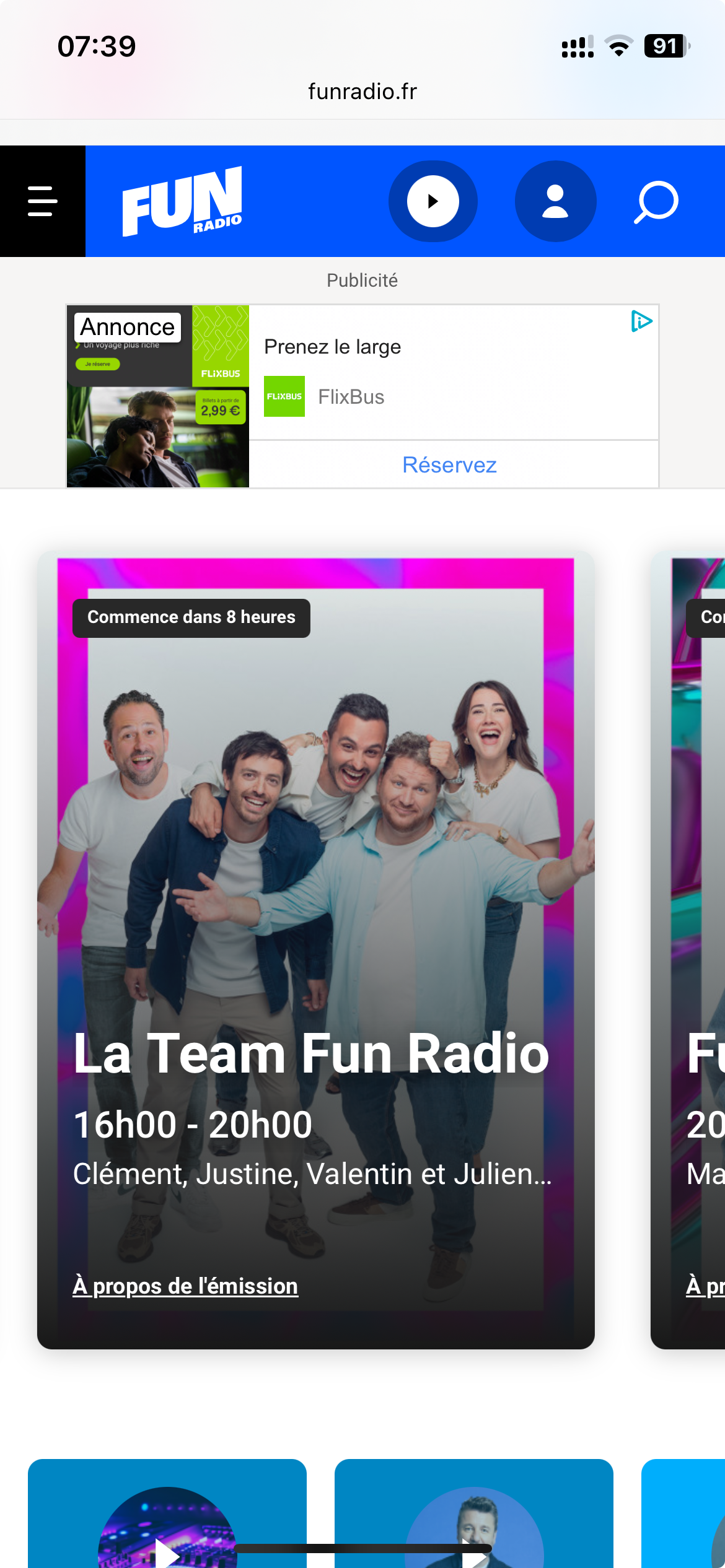Open À propos de l'émission link
The width and height of the screenshot is (725, 1568).
[185, 1286]
